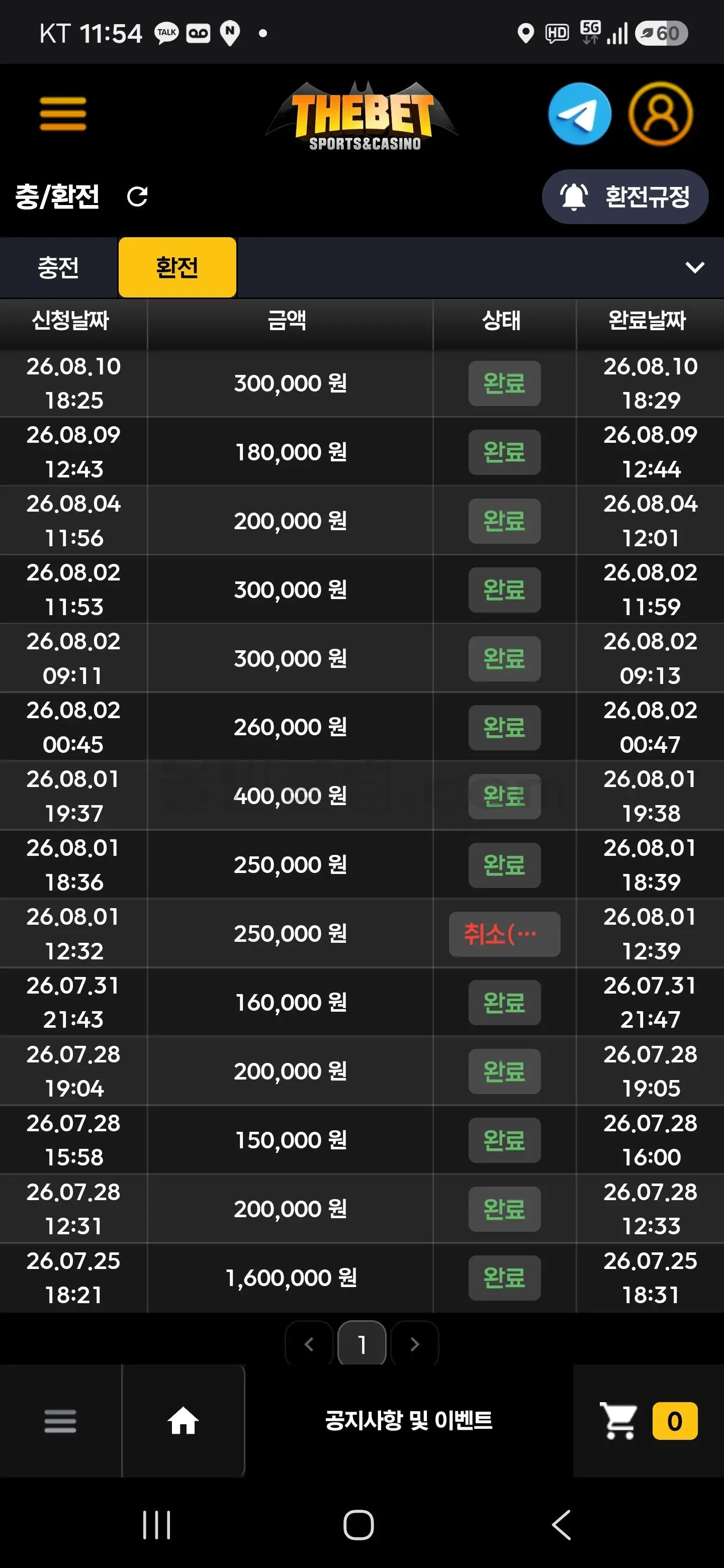Open the user profile icon
The height and width of the screenshot is (1568, 724).
(x=661, y=114)
